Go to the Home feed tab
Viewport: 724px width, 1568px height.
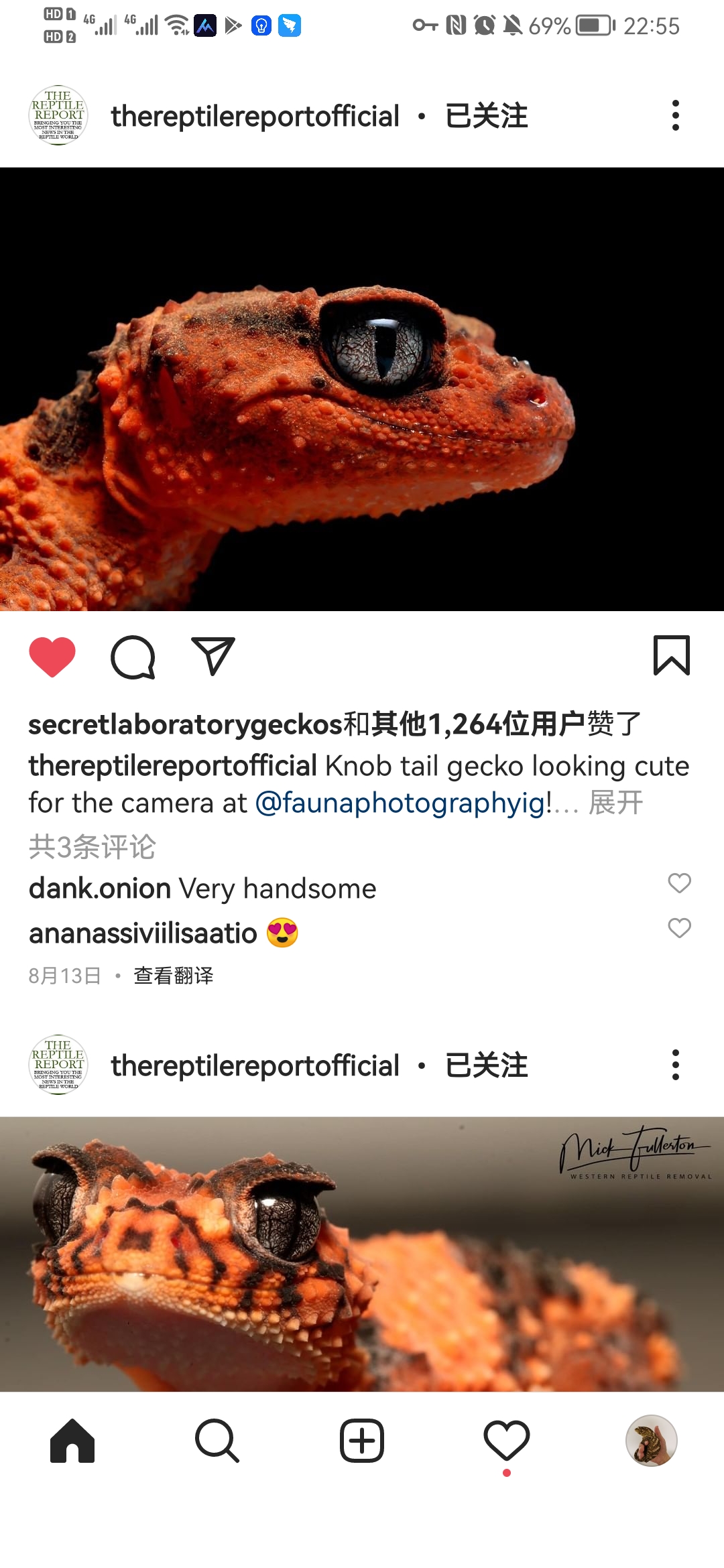(72, 1441)
